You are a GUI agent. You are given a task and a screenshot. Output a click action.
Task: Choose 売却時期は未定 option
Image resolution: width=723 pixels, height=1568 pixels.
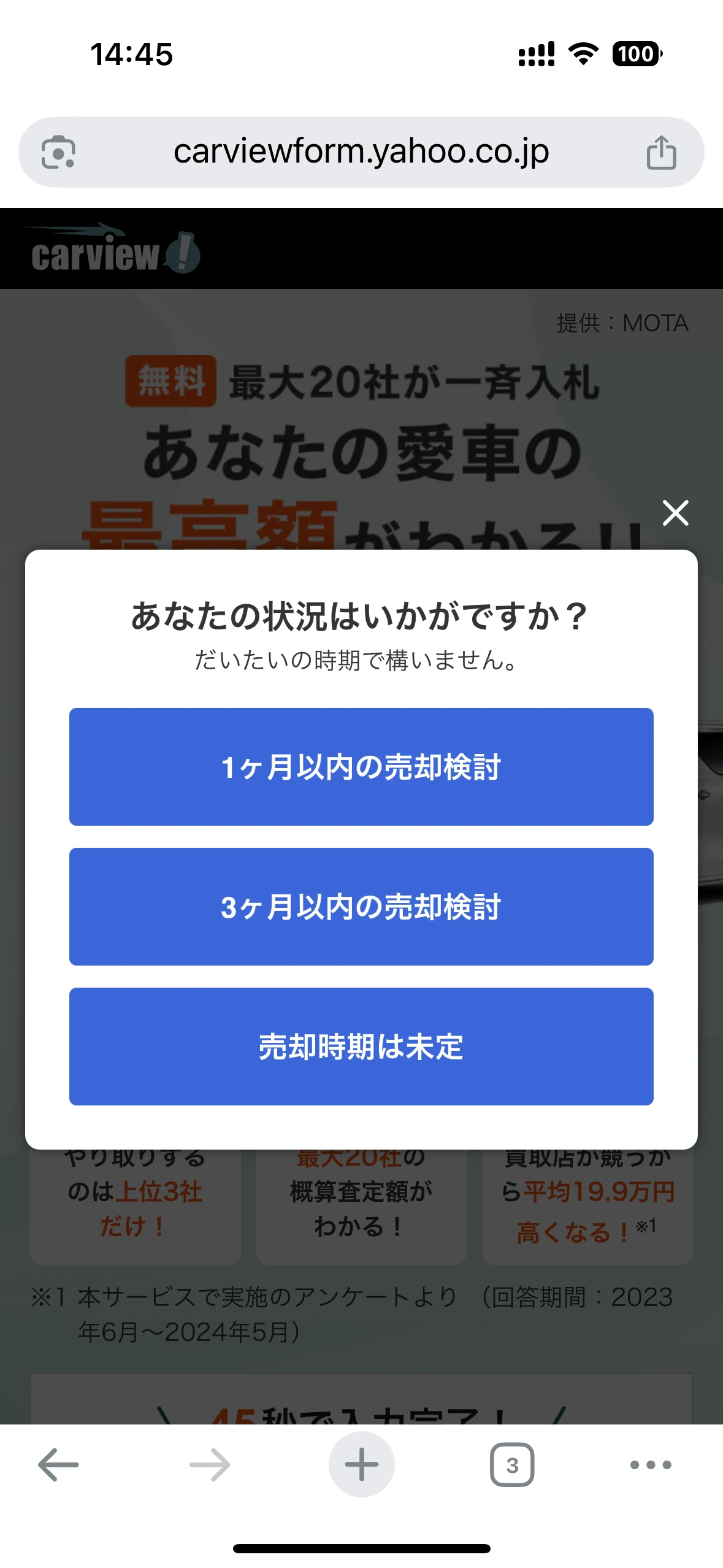(362, 1047)
